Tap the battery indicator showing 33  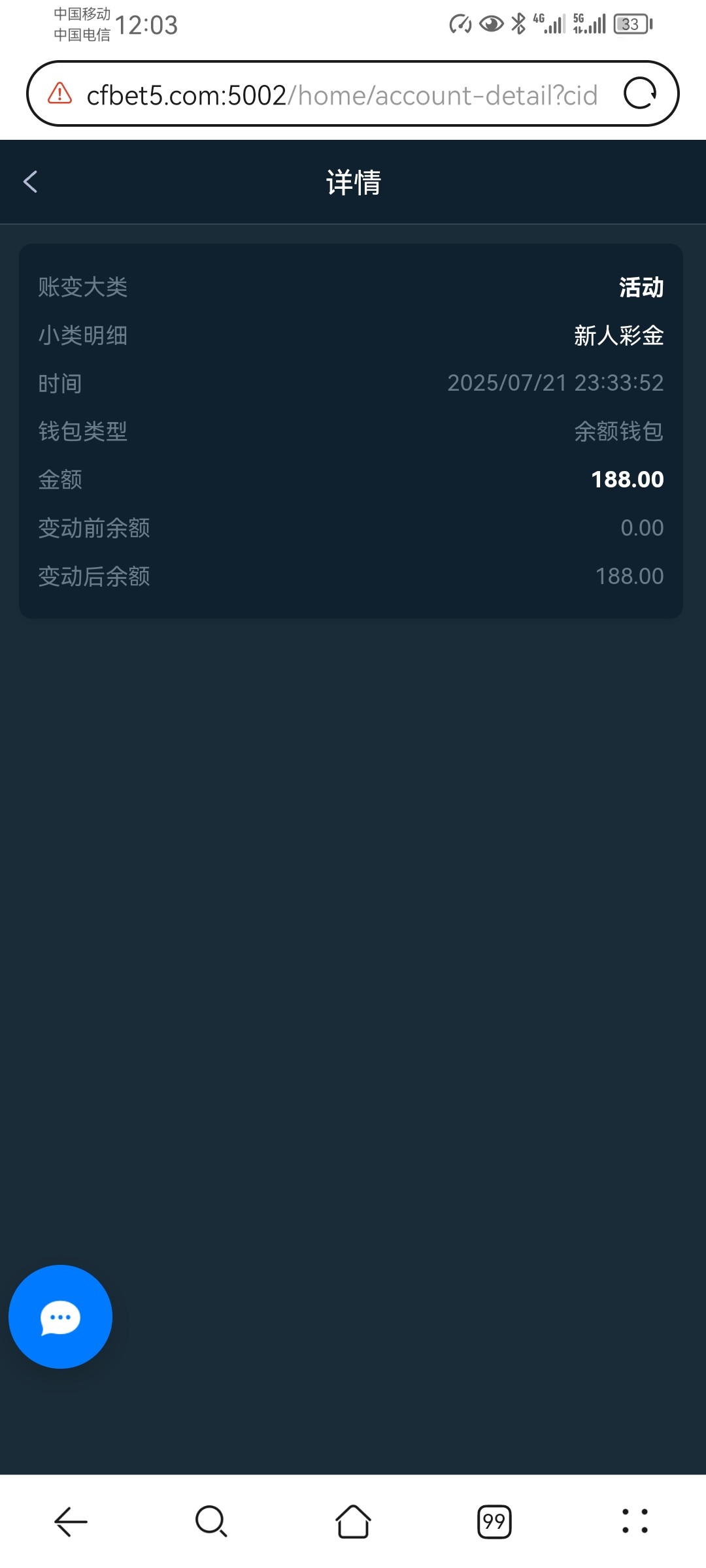tap(631, 24)
